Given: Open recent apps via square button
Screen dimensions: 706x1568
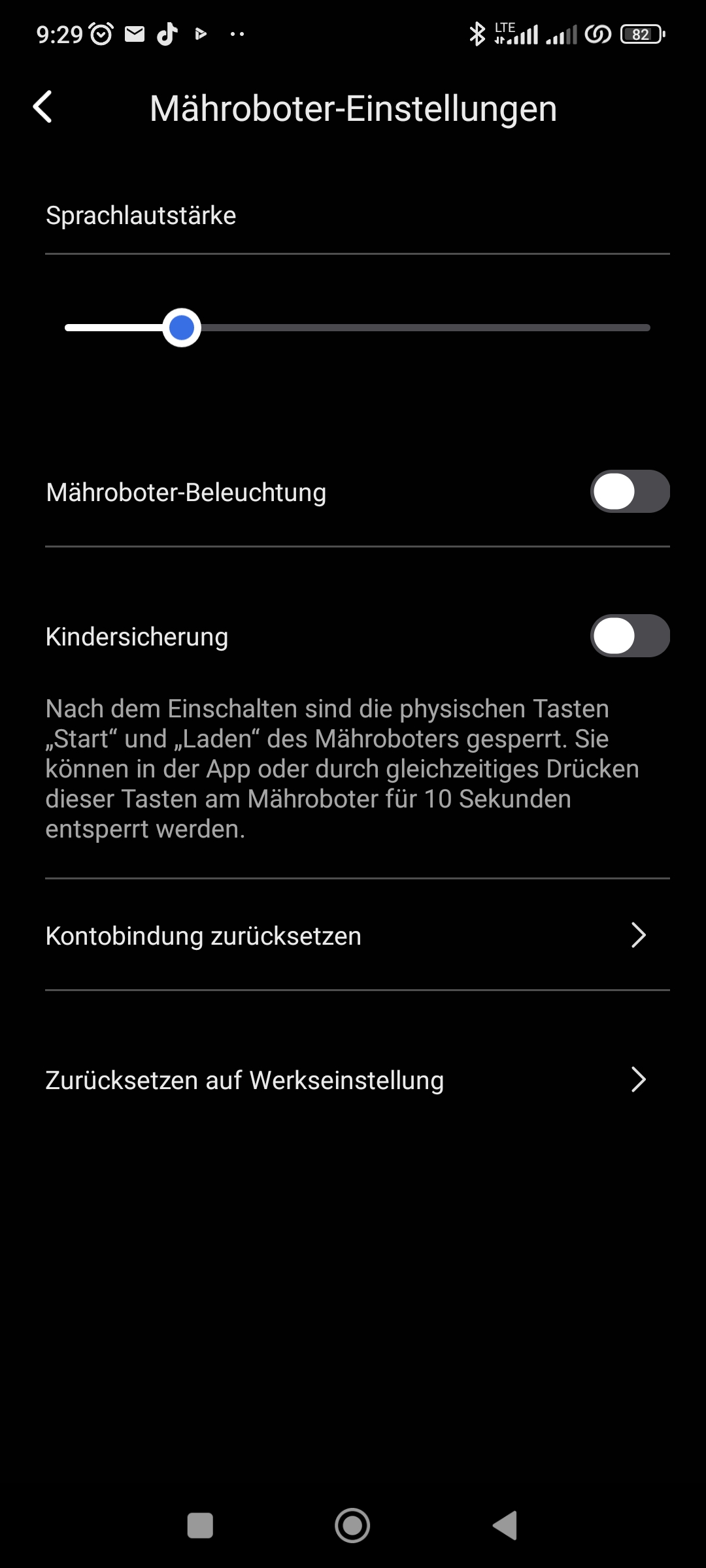Looking at the screenshot, I should (200, 1526).
